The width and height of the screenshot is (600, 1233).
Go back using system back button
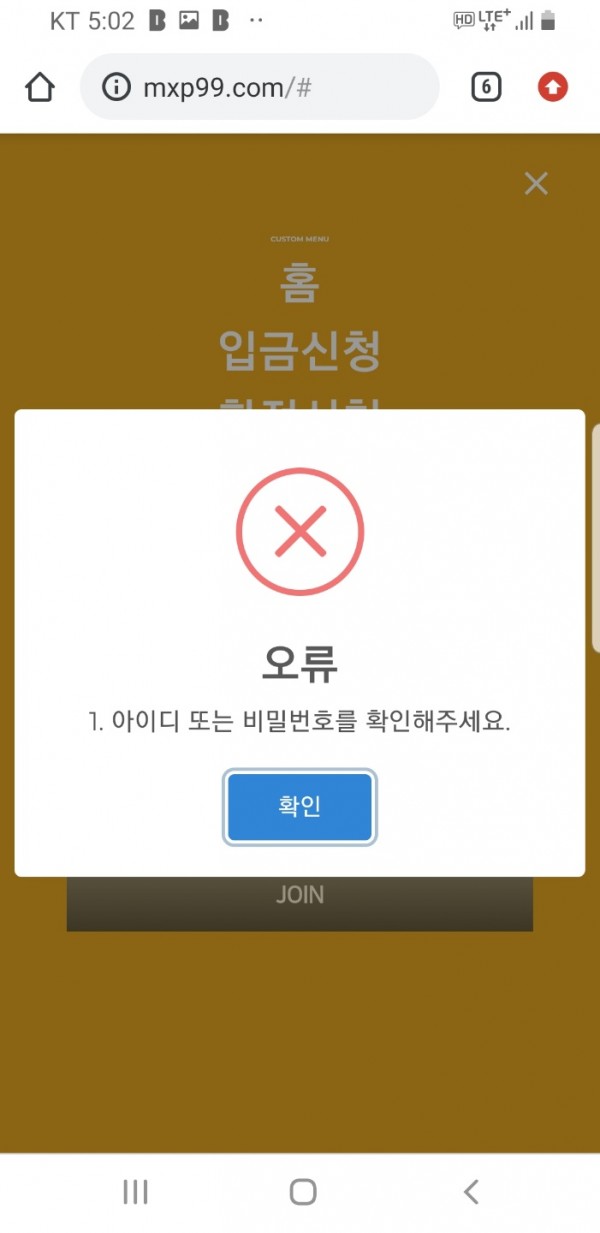471,1191
